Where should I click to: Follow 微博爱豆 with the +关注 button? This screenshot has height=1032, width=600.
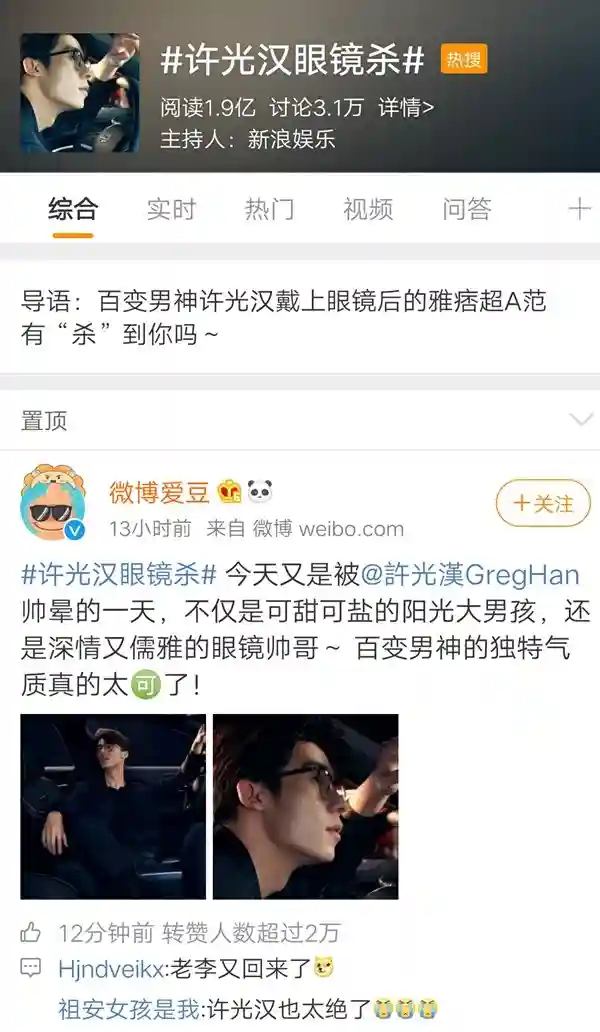pyautogui.click(x=542, y=503)
